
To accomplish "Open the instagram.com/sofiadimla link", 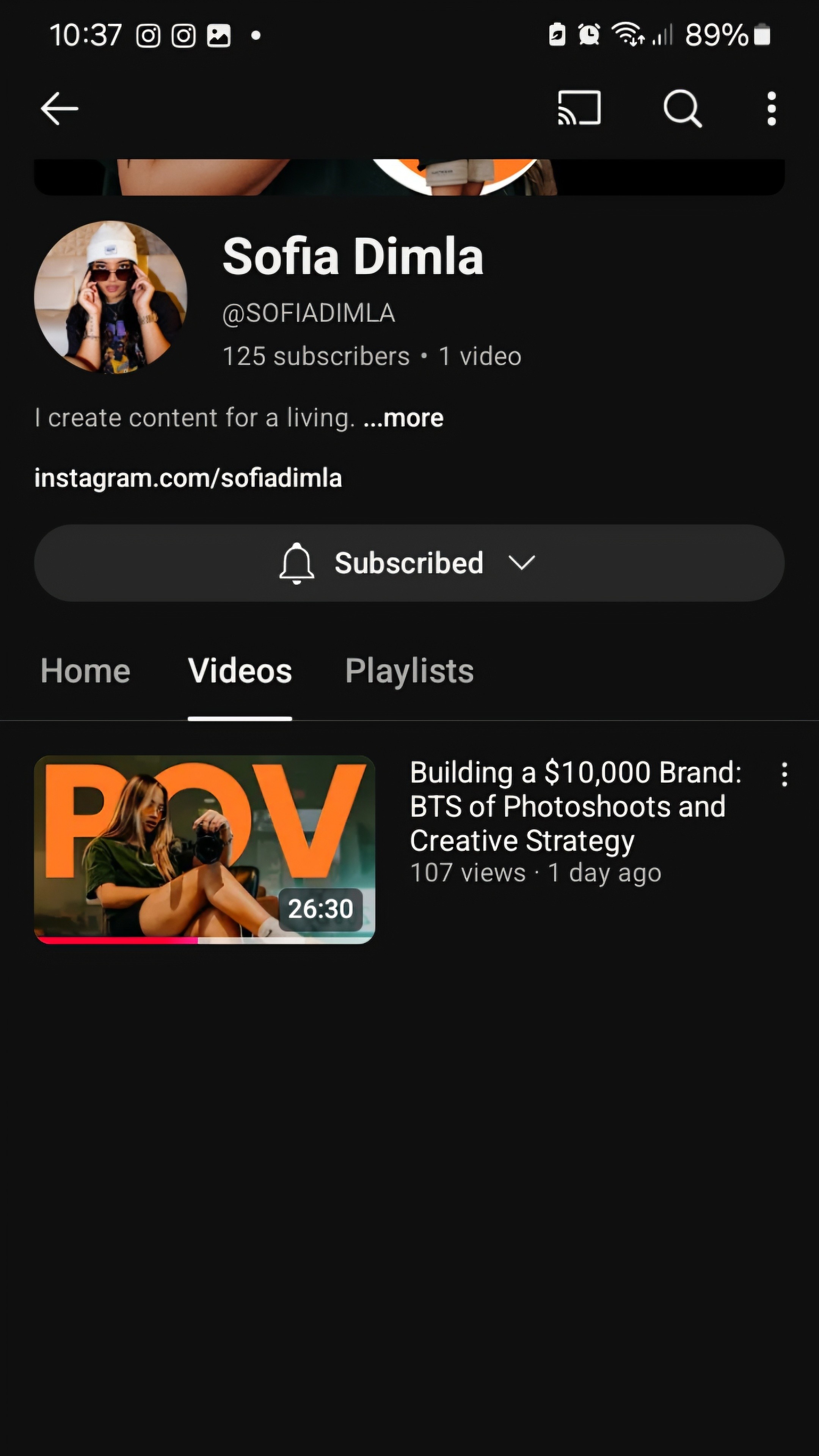I will 188,478.
